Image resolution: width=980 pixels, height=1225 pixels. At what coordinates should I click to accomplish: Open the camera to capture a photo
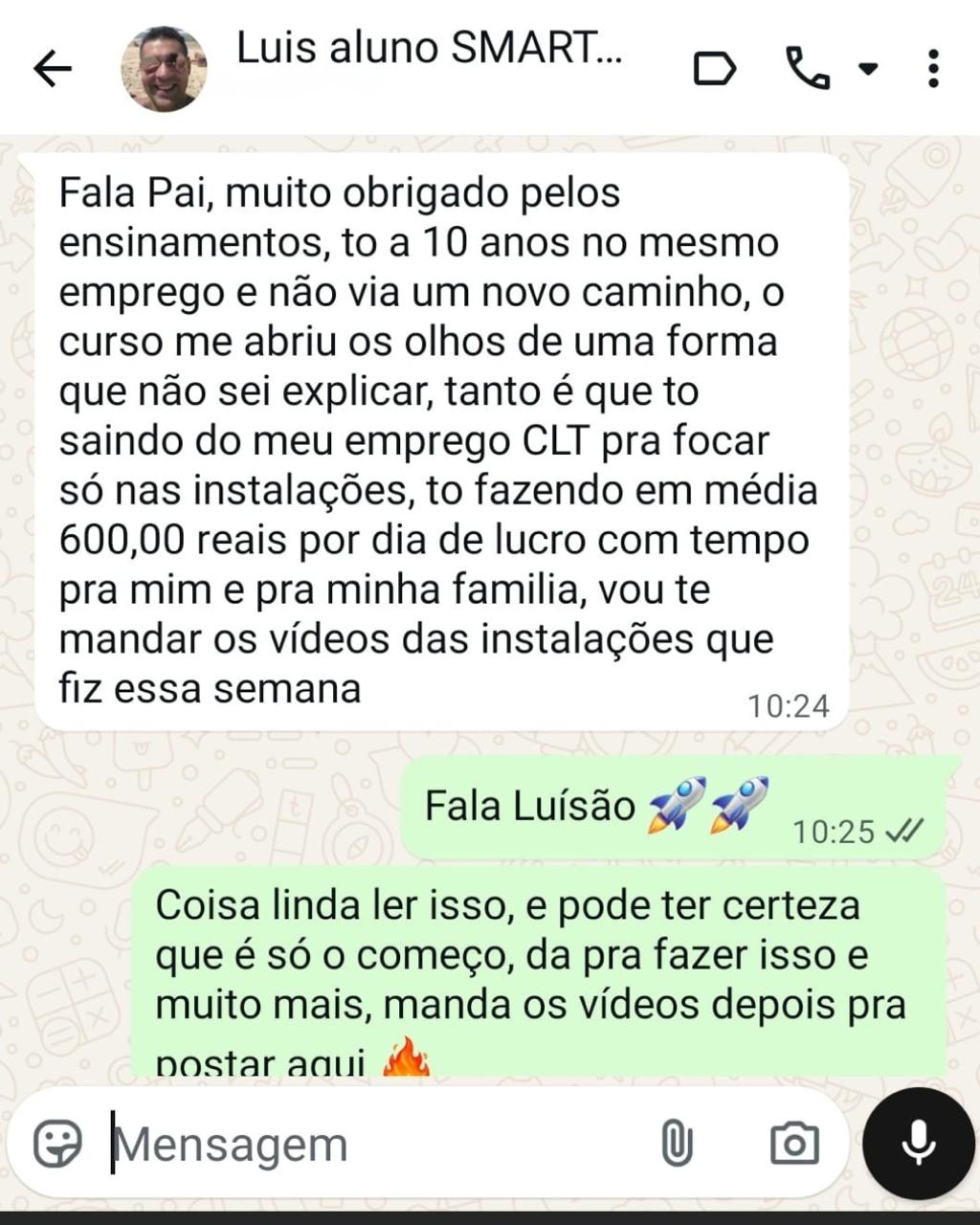click(x=796, y=1143)
